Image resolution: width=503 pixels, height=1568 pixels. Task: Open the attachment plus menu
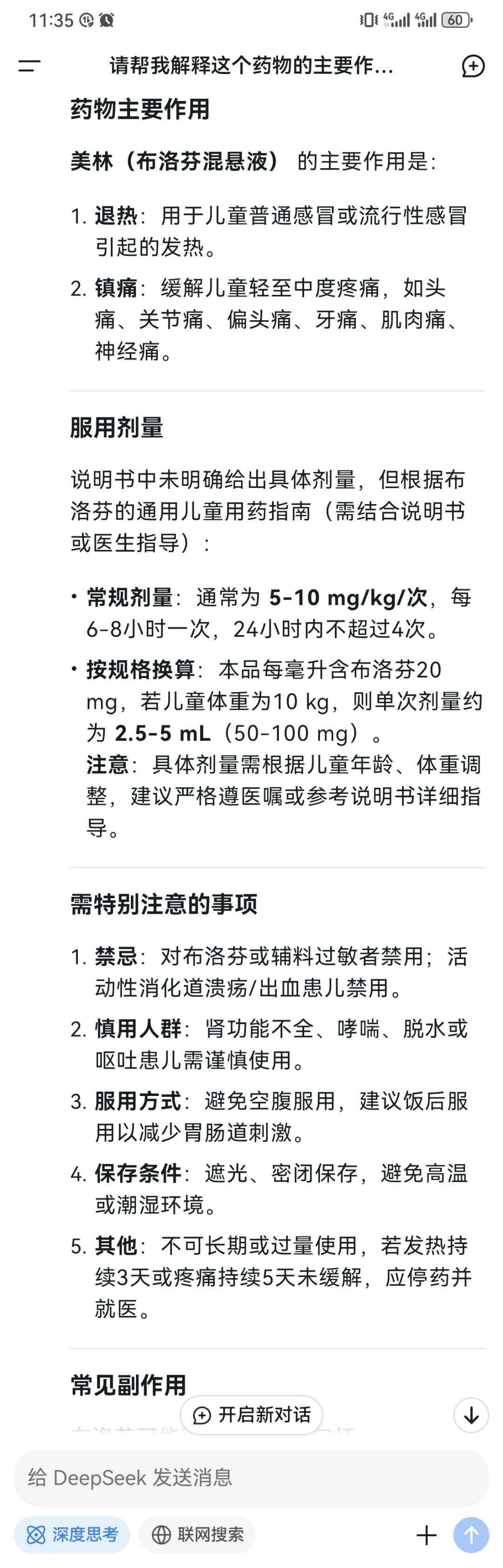426,1534
